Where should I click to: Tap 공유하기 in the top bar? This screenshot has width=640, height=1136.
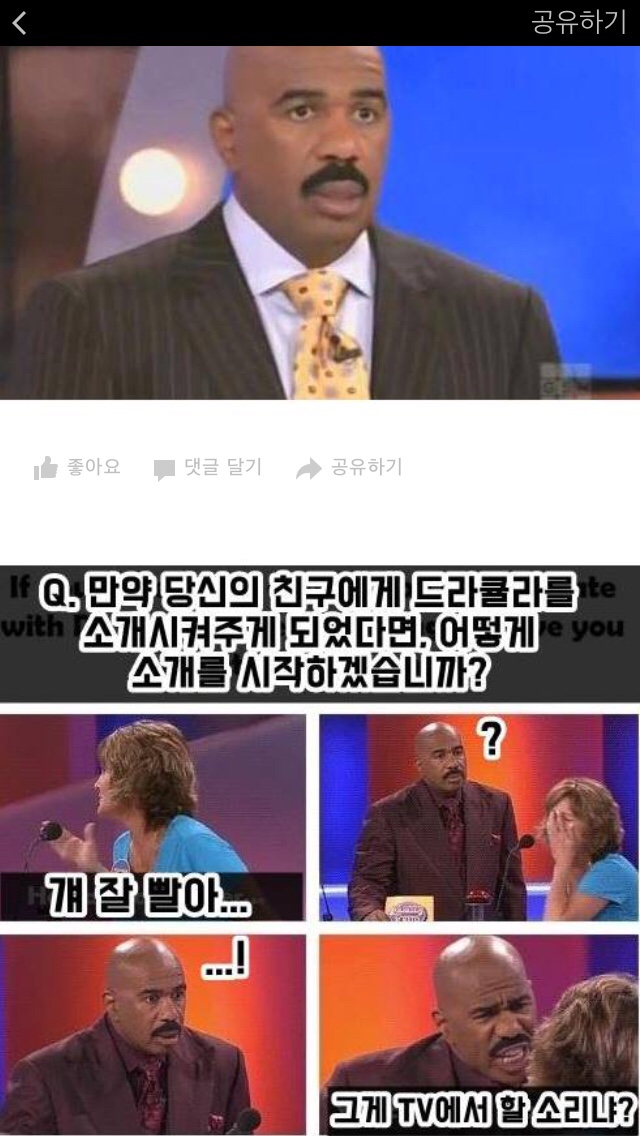point(578,23)
